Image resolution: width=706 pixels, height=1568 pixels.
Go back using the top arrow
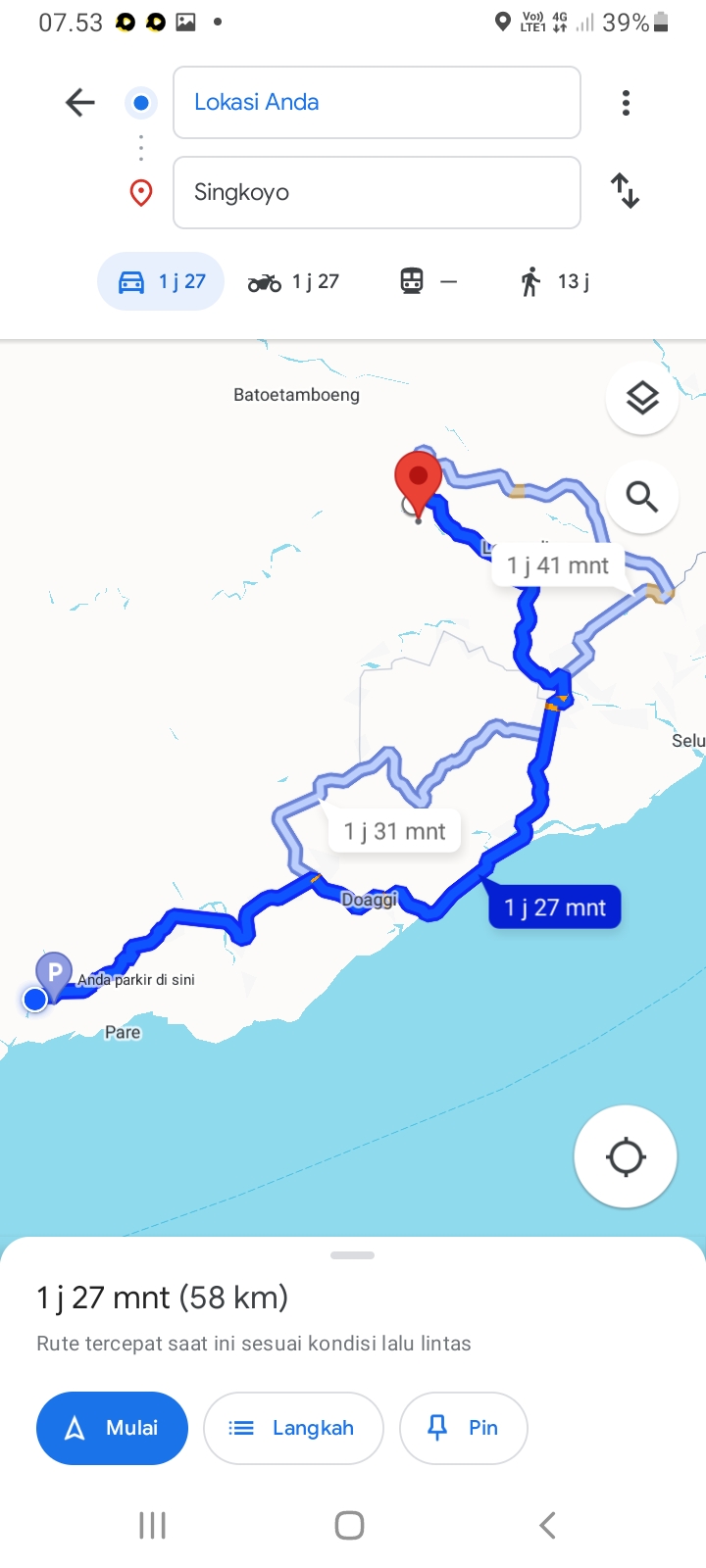[x=80, y=102]
